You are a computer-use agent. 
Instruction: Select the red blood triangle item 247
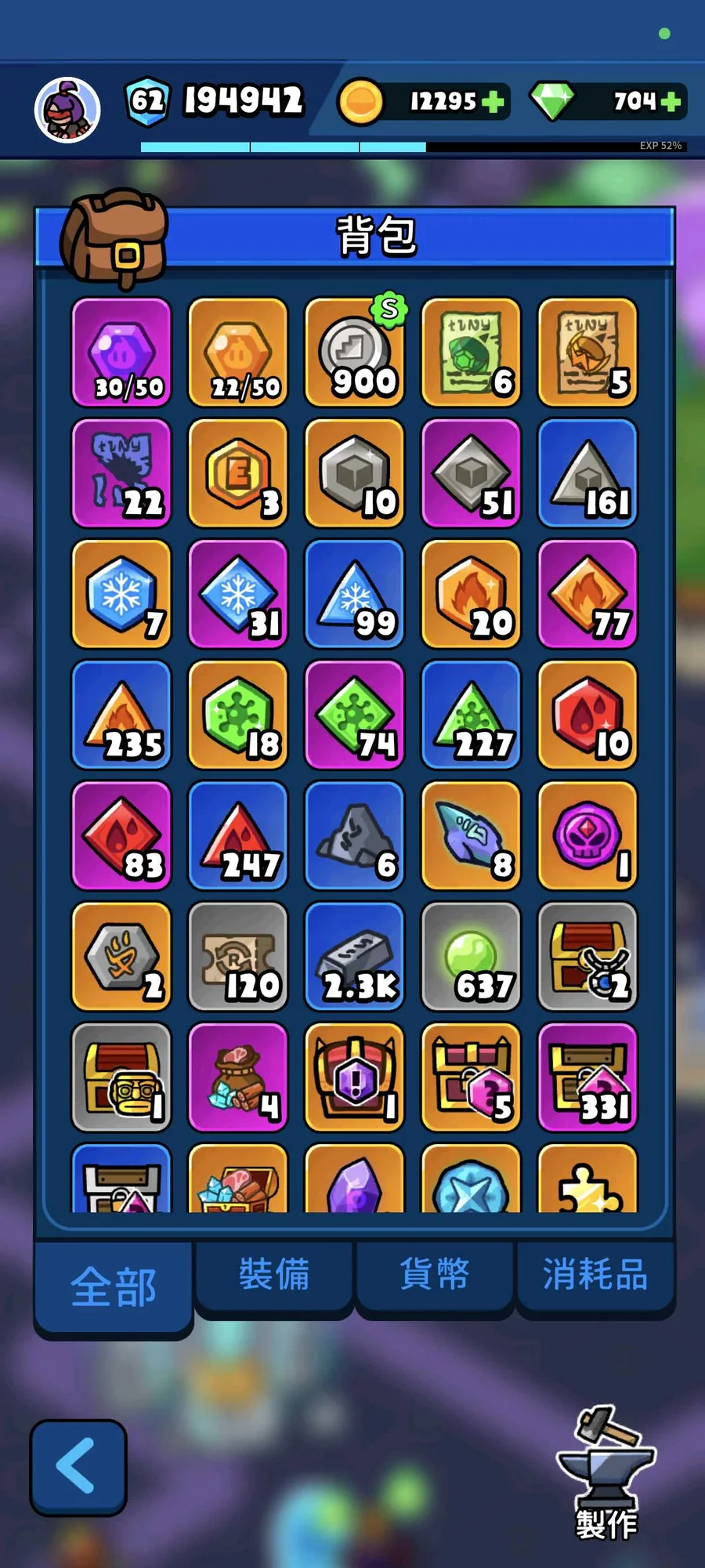click(x=238, y=835)
